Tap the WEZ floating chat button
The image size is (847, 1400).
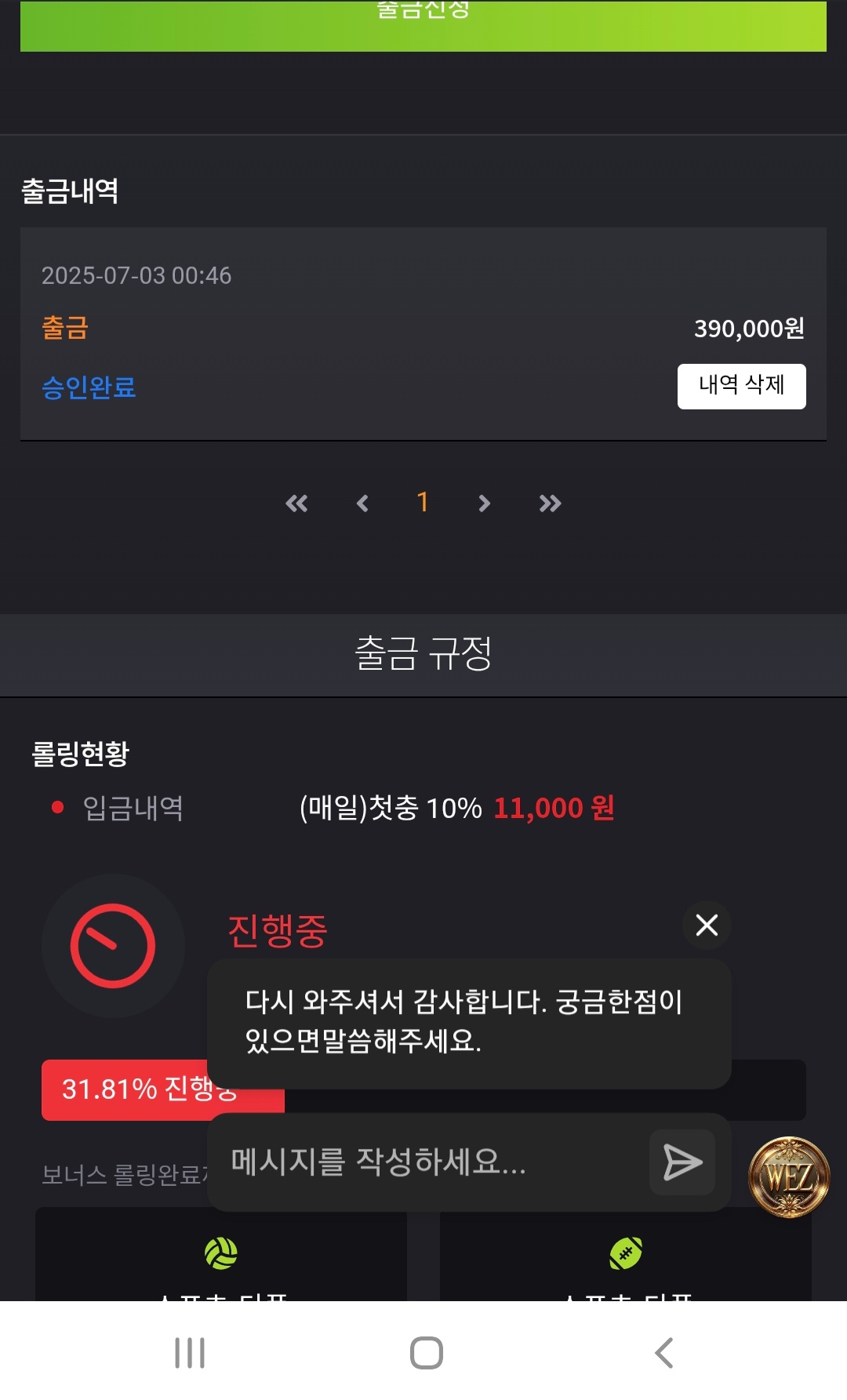coord(789,1177)
